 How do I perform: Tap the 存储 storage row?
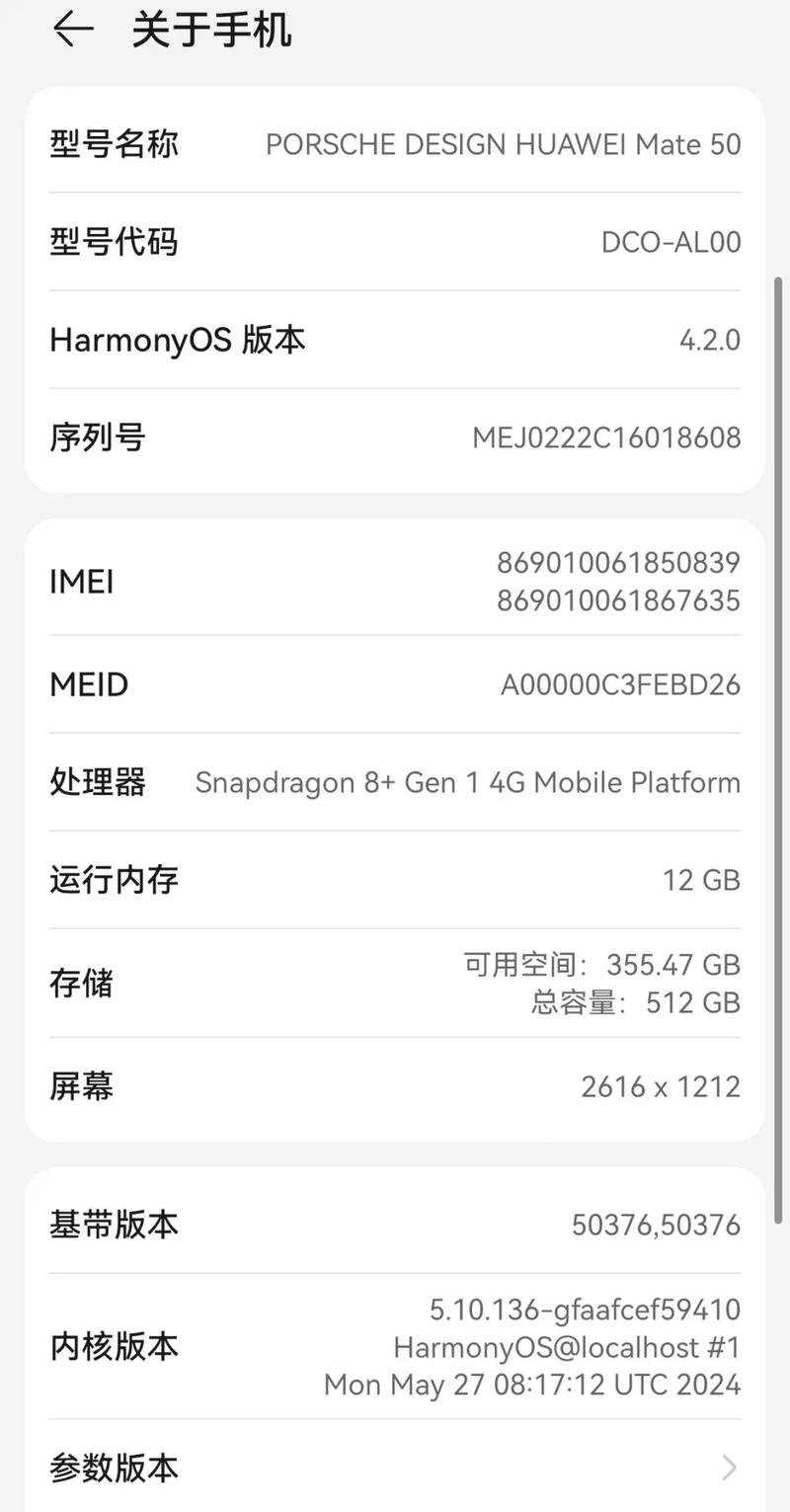(x=395, y=984)
